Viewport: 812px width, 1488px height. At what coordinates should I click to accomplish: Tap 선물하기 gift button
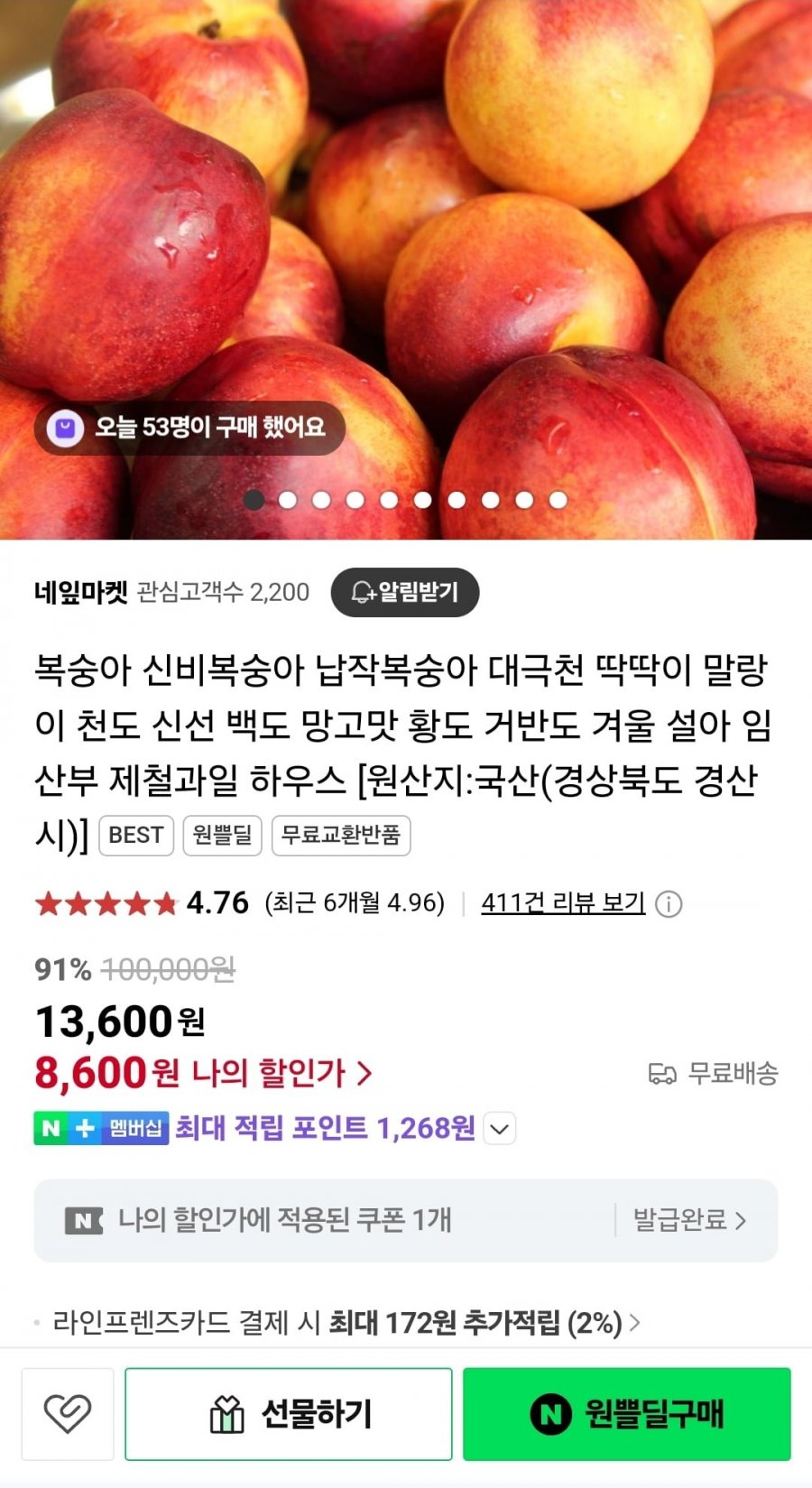point(289,1413)
